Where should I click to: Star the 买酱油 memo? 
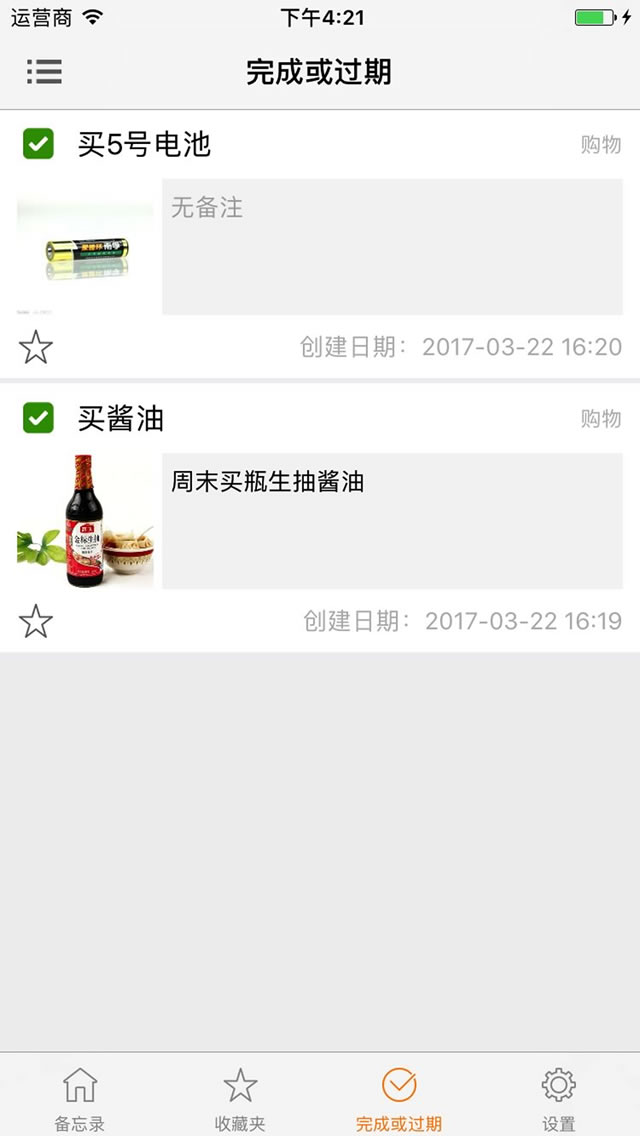[x=36, y=621]
